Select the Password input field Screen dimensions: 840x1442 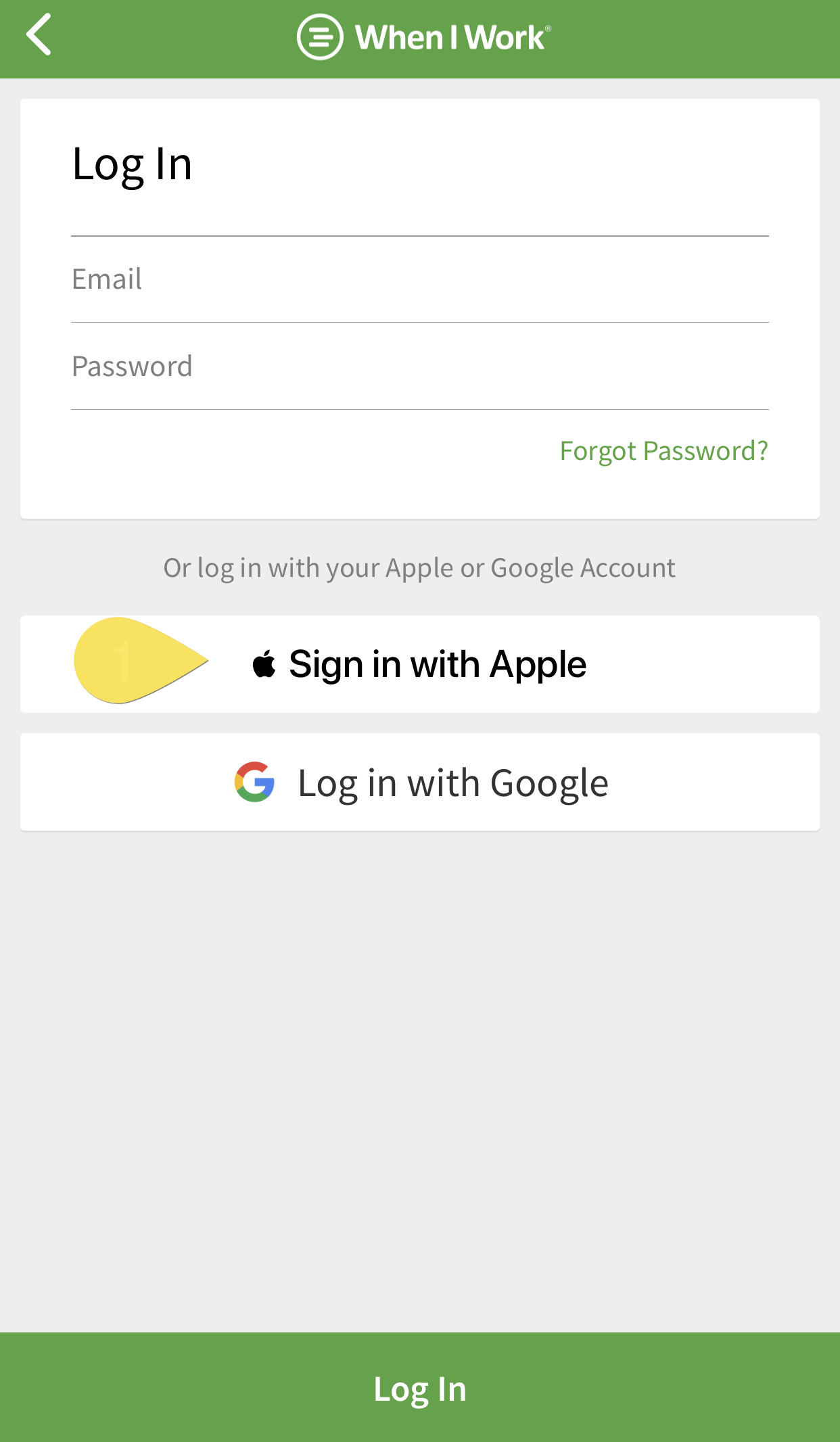tap(419, 365)
